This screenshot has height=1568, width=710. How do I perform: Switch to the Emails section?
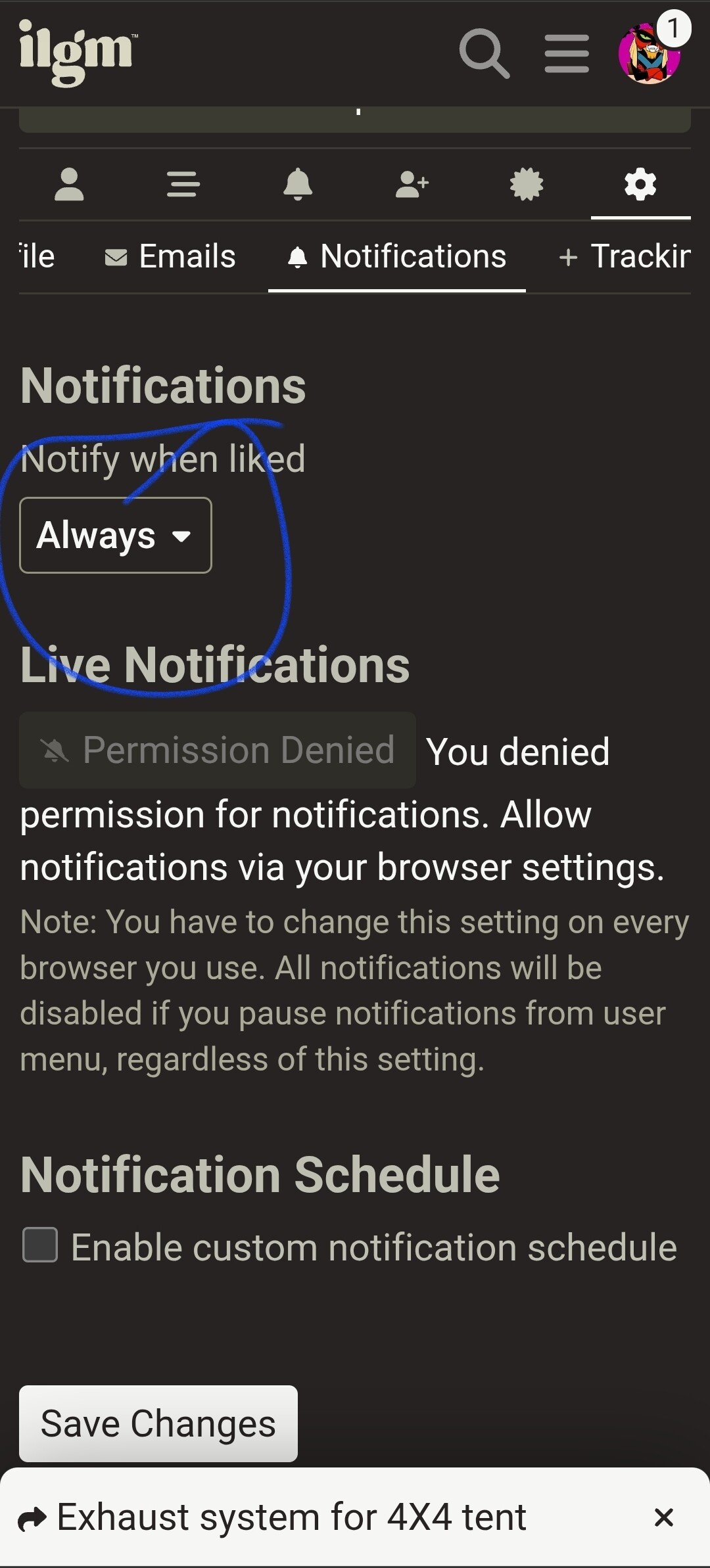click(x=171, y=257)
